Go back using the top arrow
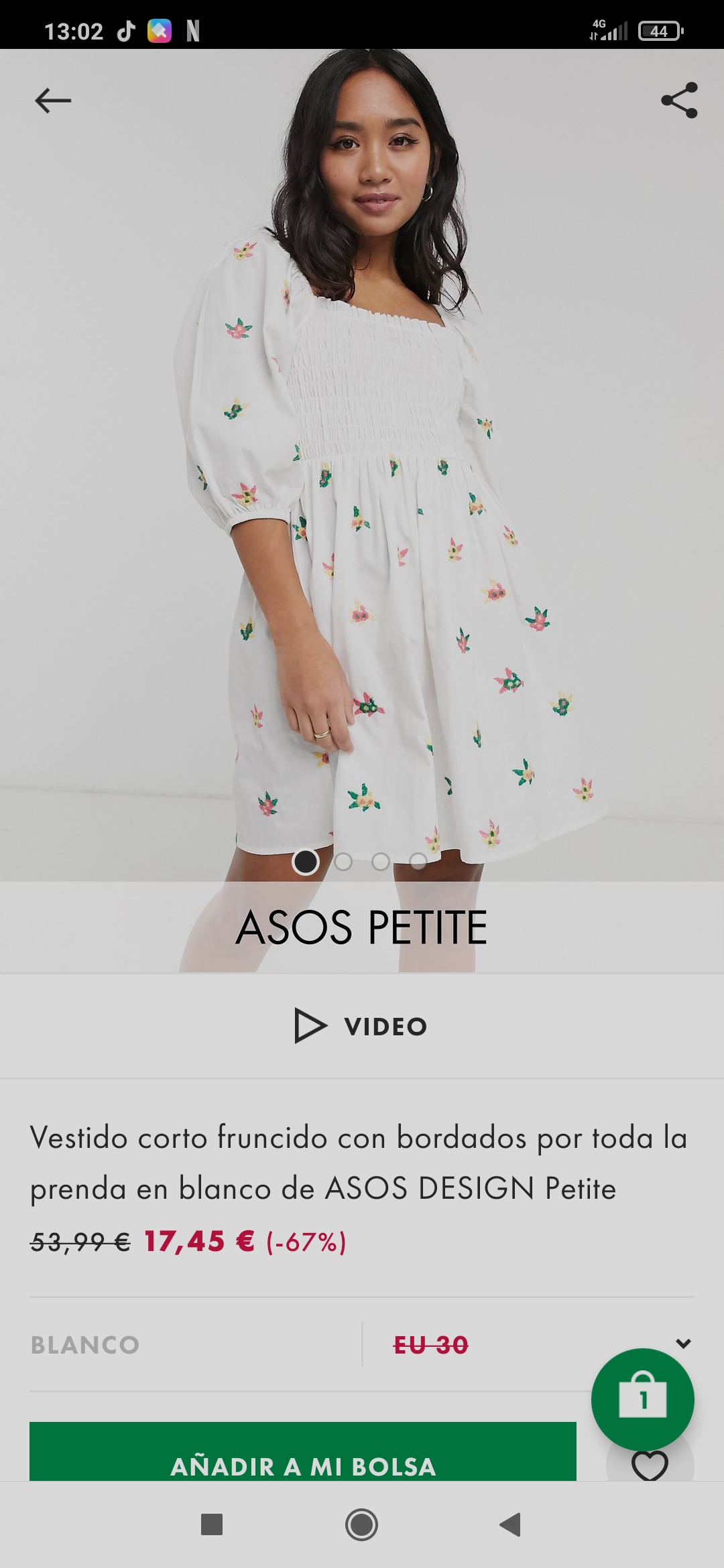The width and height of the screenshot is (724, 1568). pos(53,101)
